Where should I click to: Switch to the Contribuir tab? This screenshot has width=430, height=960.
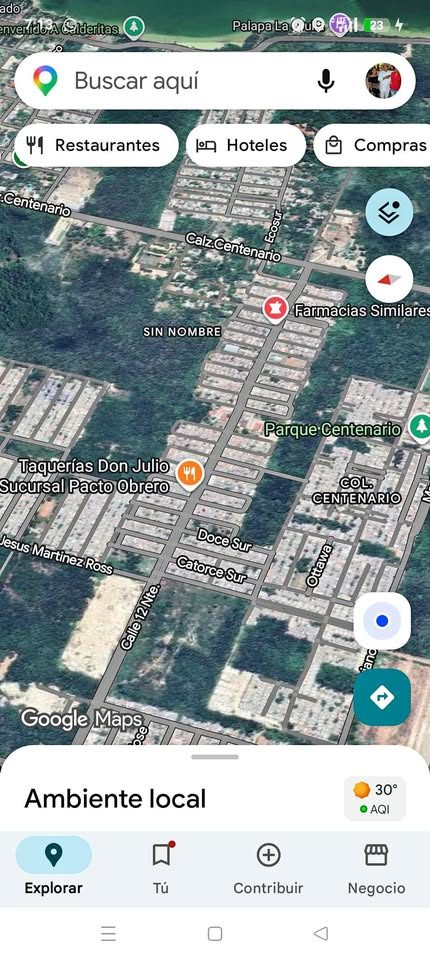[268, 868]
